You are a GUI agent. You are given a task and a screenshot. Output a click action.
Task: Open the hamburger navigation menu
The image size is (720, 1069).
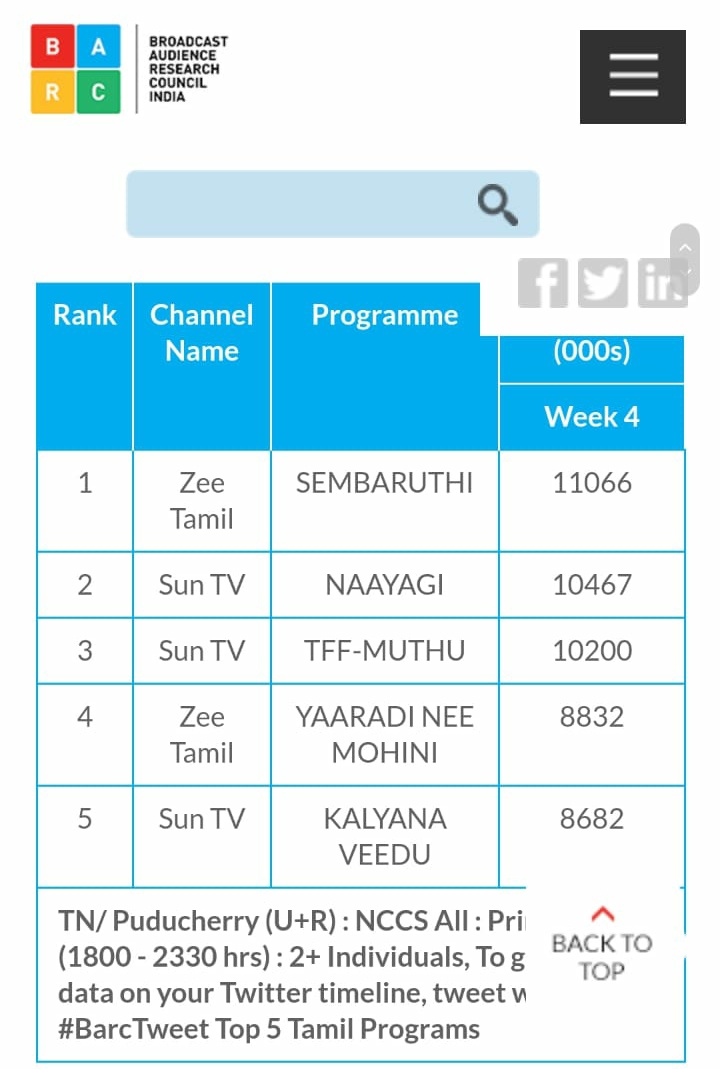[632, 77]
